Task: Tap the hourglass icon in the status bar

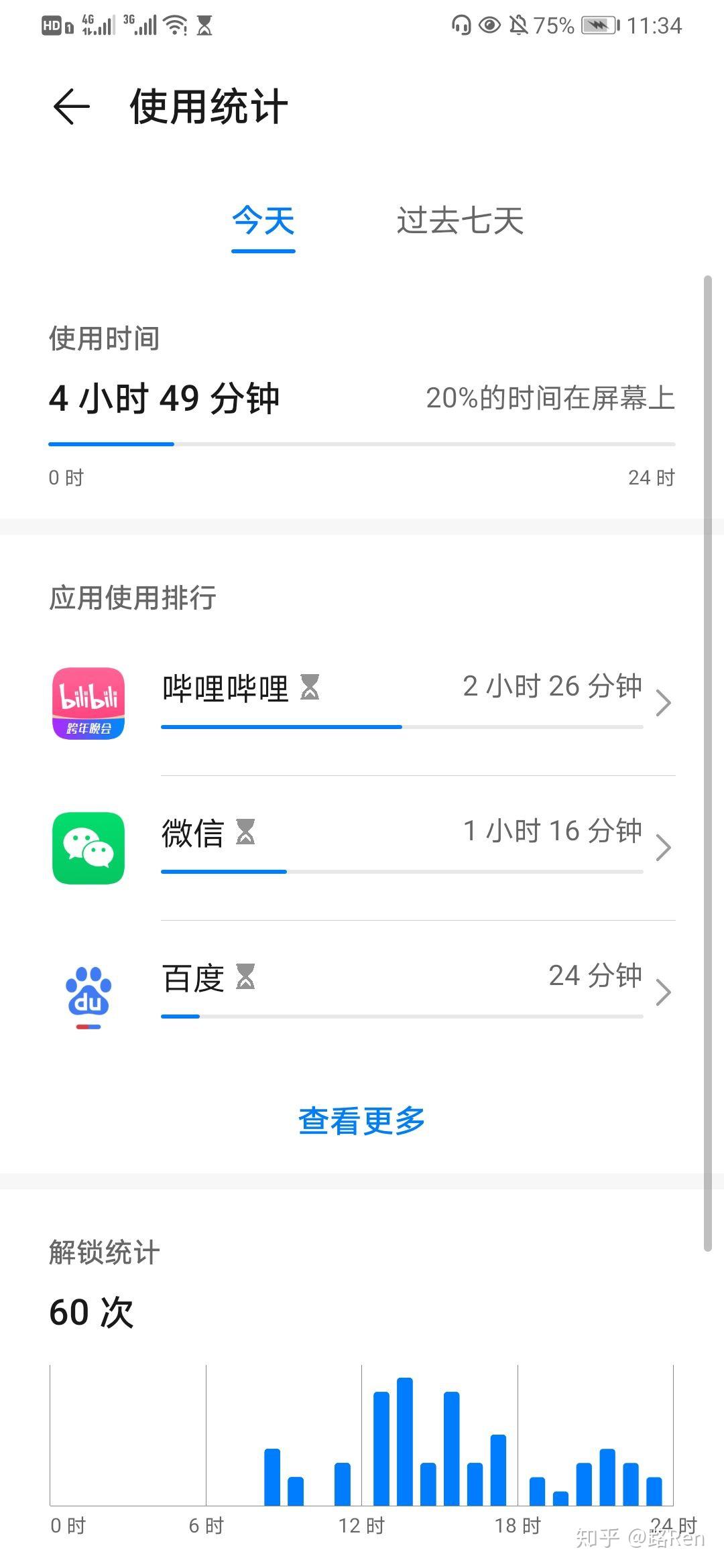Action: [x=204, y=25]
